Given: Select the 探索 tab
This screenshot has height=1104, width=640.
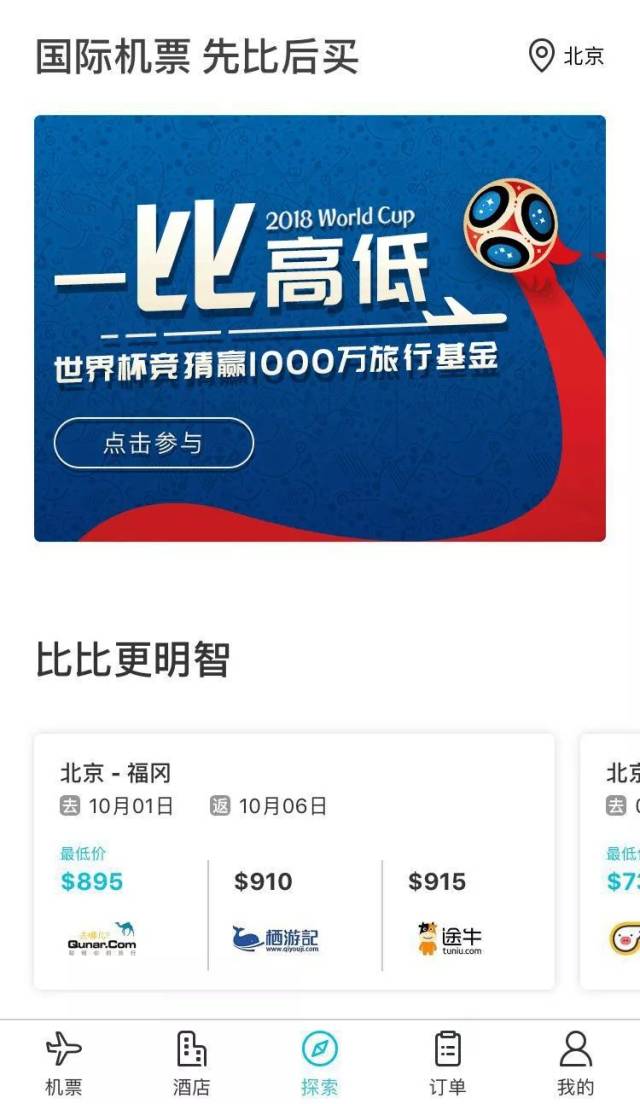Looking at the screenshot, I should pos(320,1062).
